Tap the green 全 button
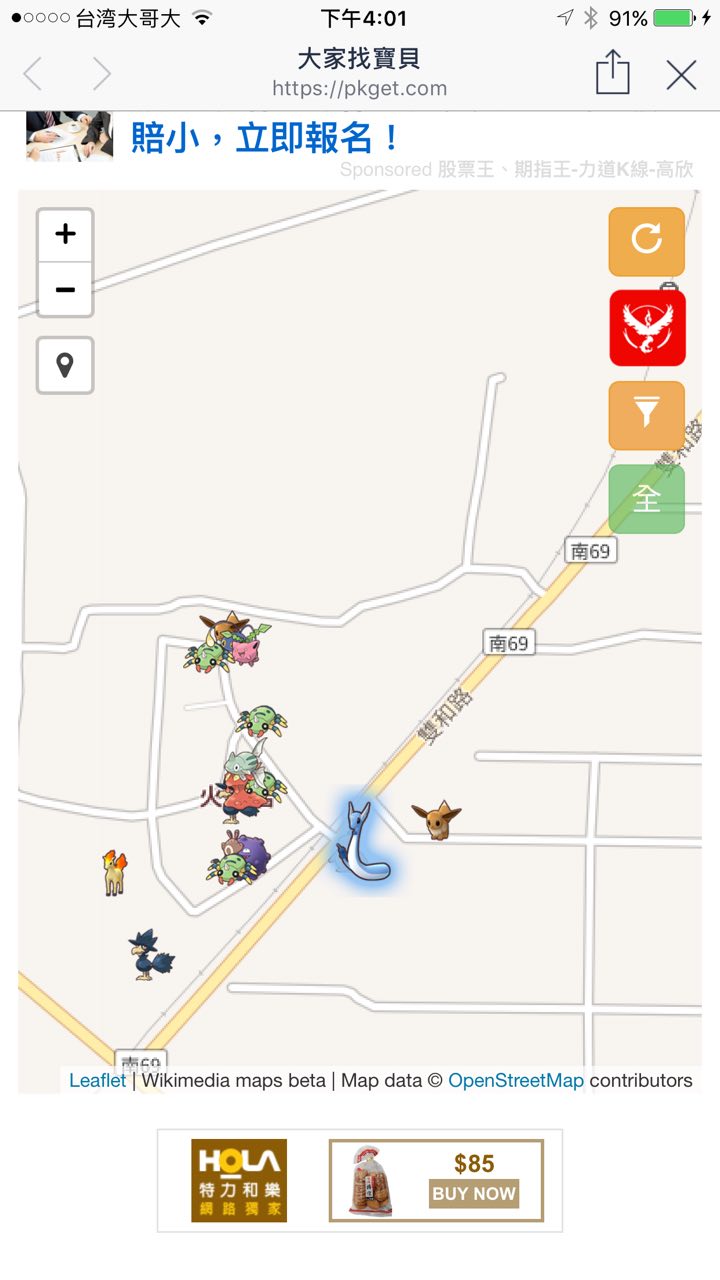720x1280 pixels. (x=647, y=499)
